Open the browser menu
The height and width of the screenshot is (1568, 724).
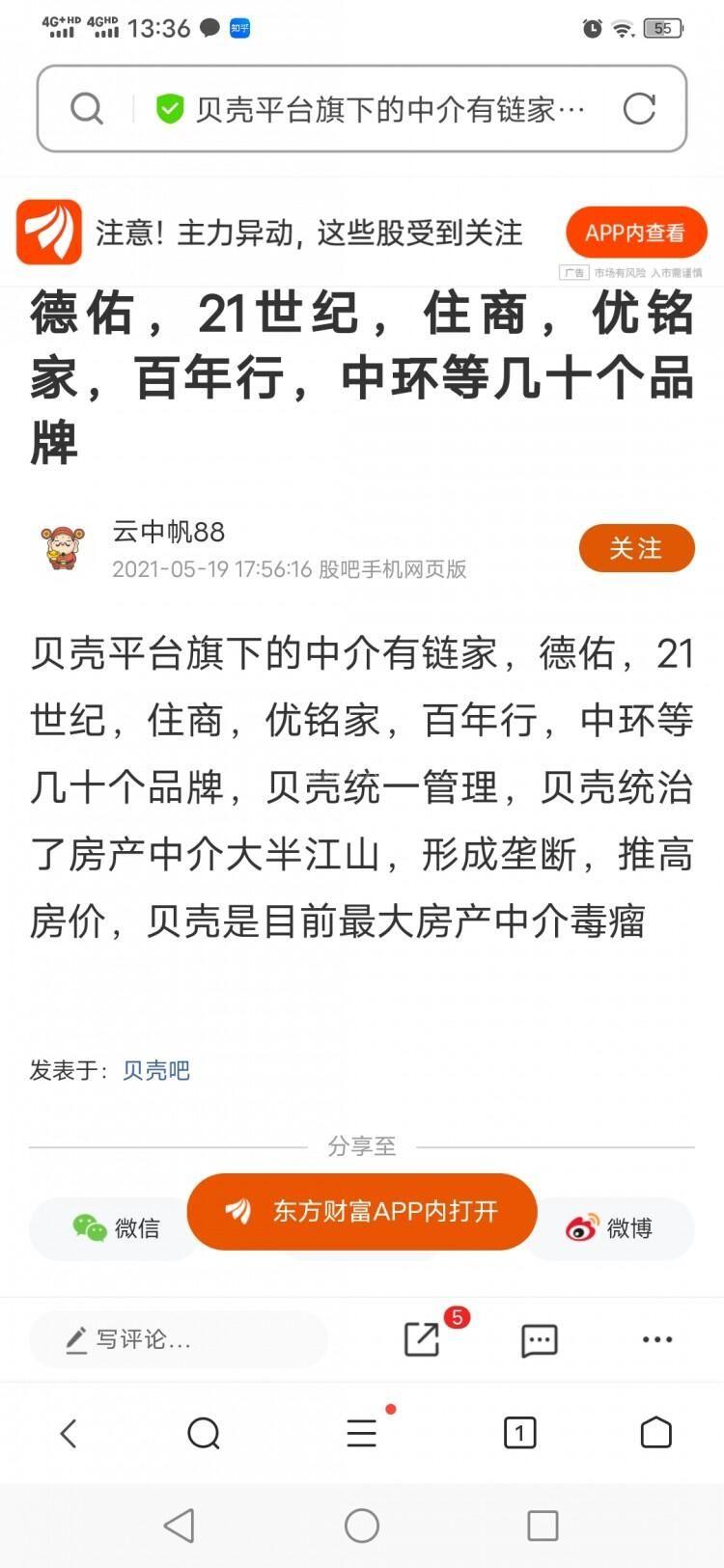tap(362, 1433)
